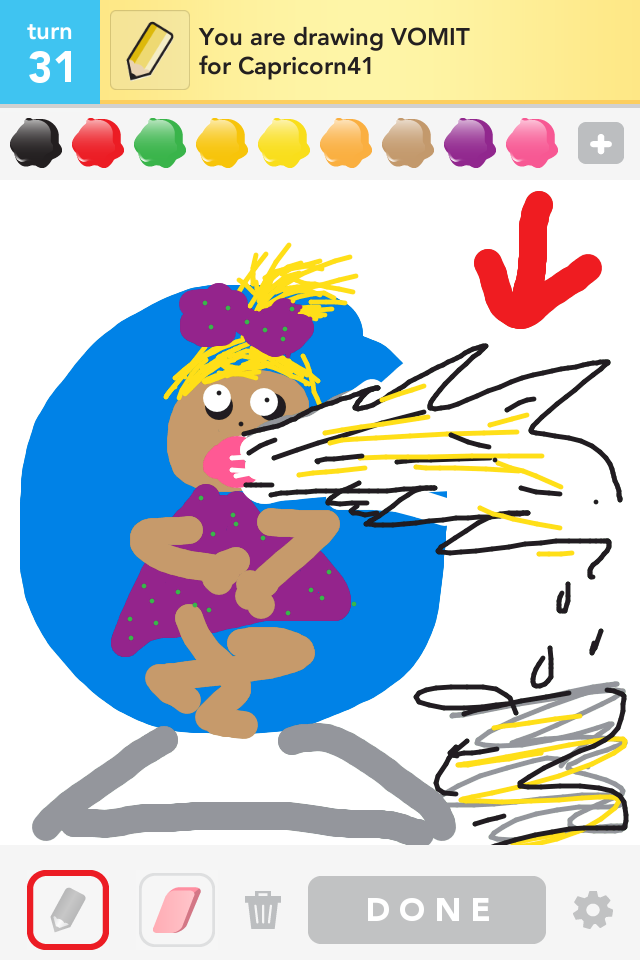Add more colors with the plus button
The height and width of the screenshot is (960, 640).
pos(600,144)
